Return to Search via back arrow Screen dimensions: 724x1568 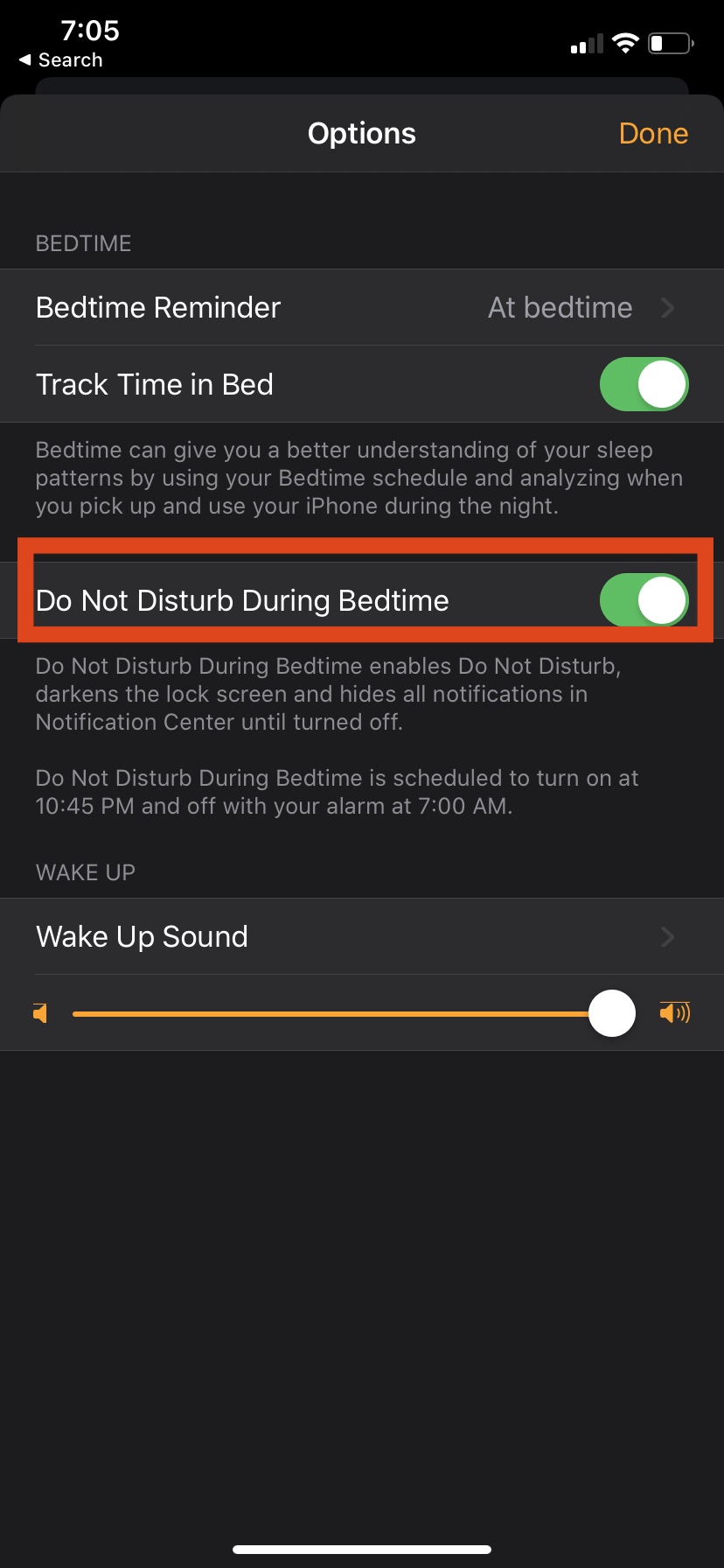(59, 60)
